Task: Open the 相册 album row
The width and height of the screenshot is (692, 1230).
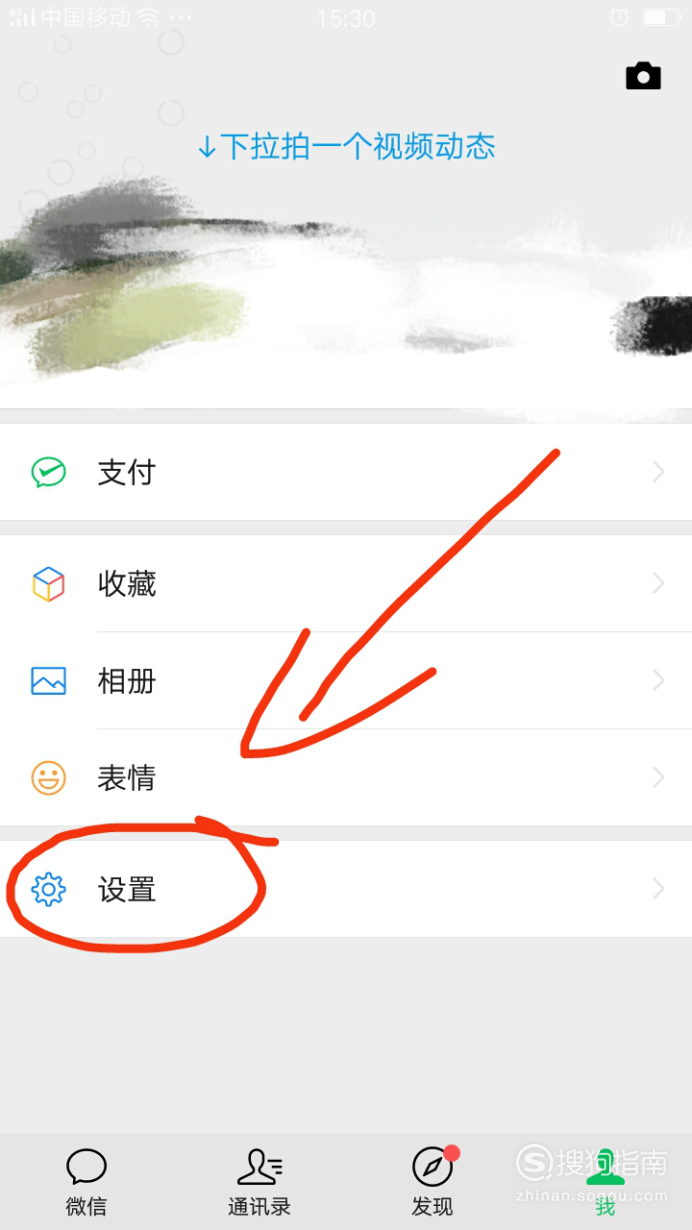Action: [345, 681]
